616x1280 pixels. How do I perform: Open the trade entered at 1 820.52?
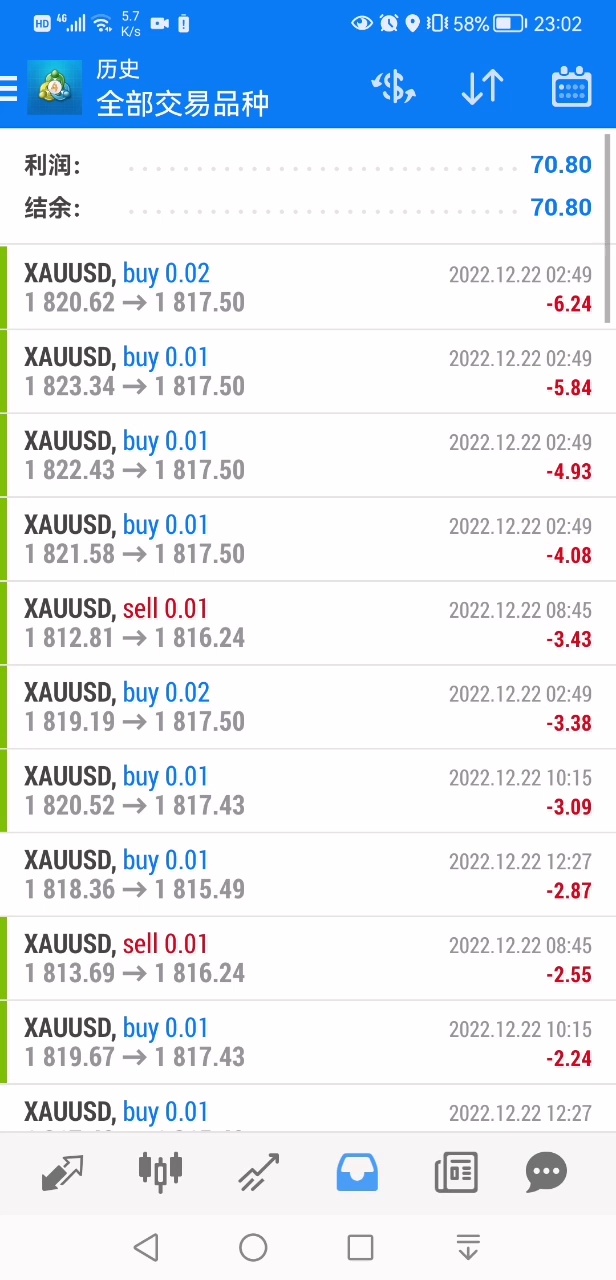(x=308, y=792)
